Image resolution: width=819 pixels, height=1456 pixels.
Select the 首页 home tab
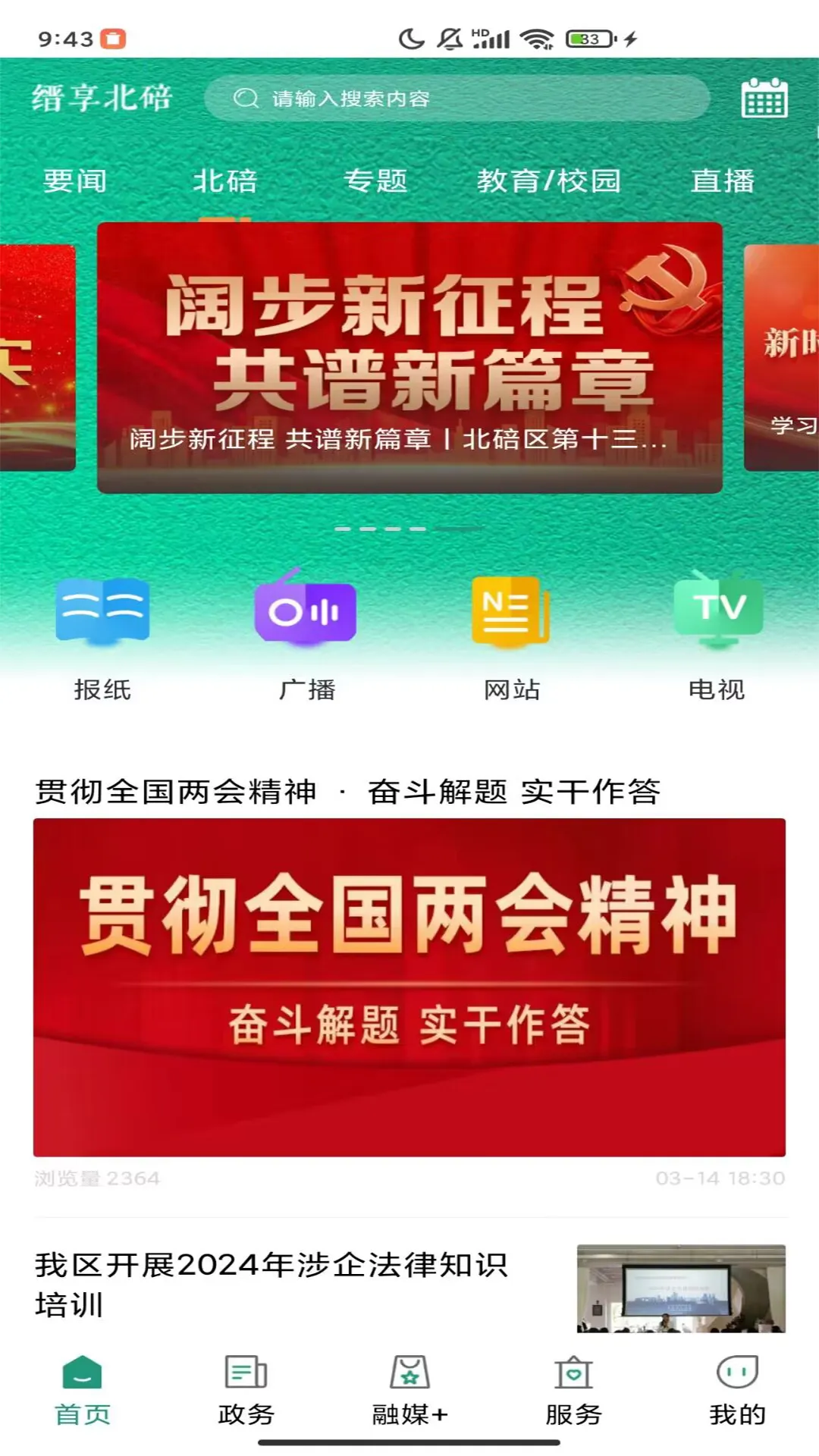pos(82,1391)
